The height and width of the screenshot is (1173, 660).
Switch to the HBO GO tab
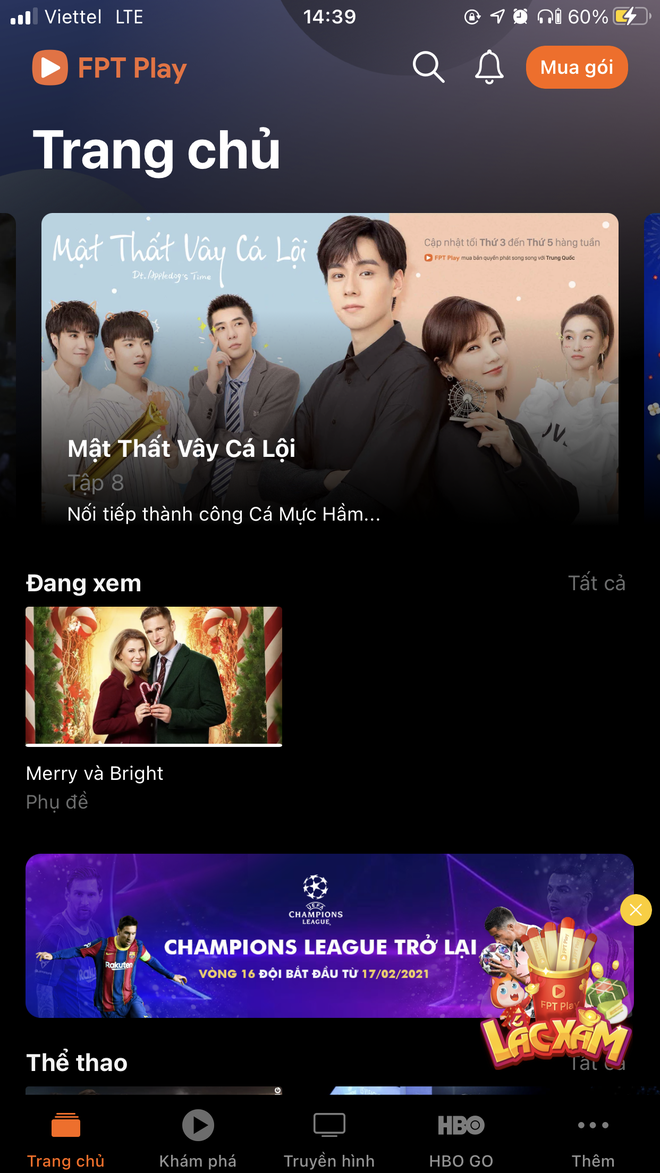pos(461,1139)
